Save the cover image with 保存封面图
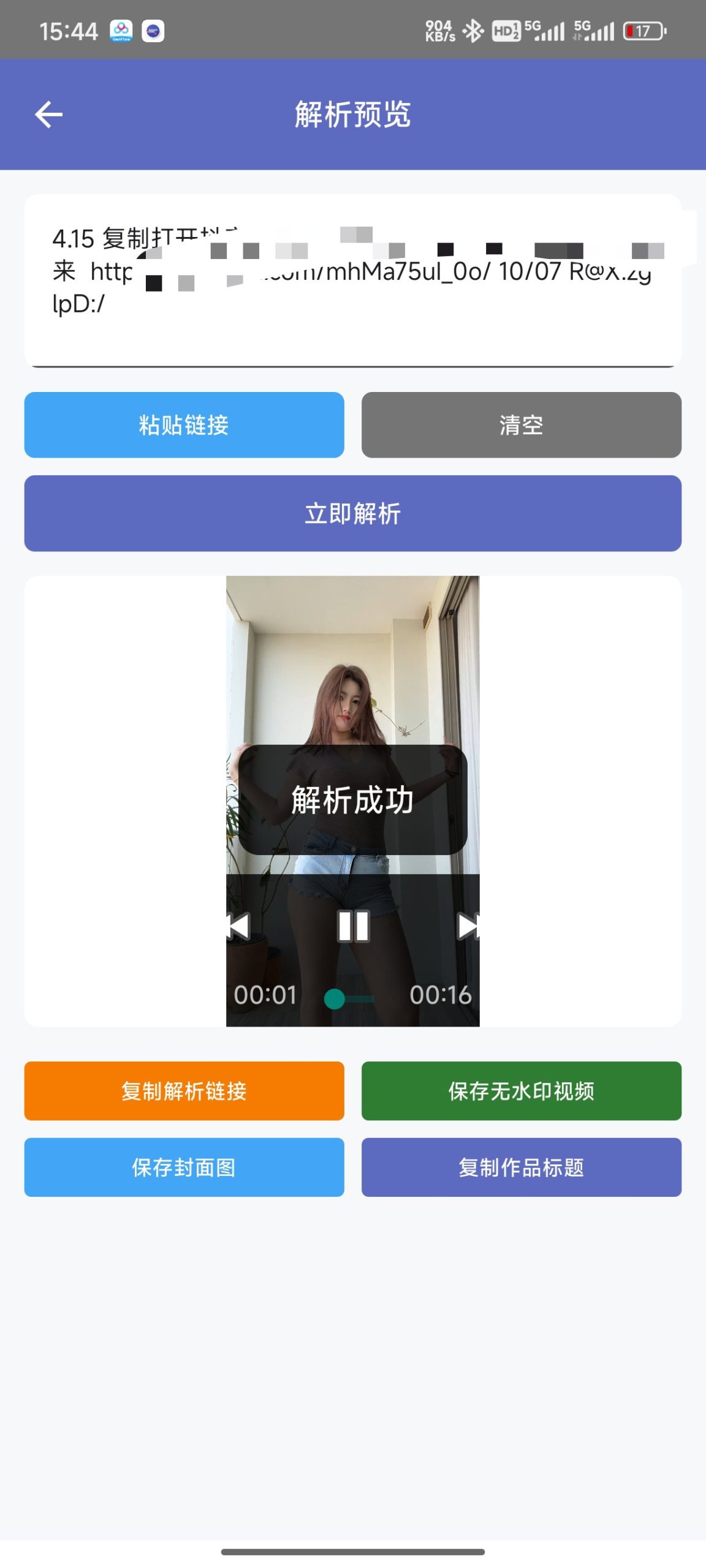The width and height of the screenshot is (706, 1568). 183,1167
